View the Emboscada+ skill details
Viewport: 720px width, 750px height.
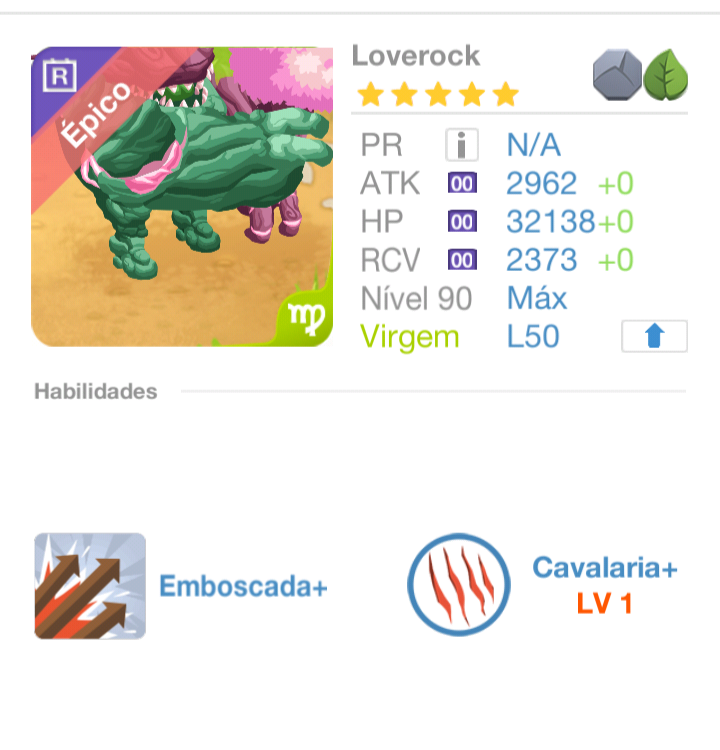click(90, 586)
